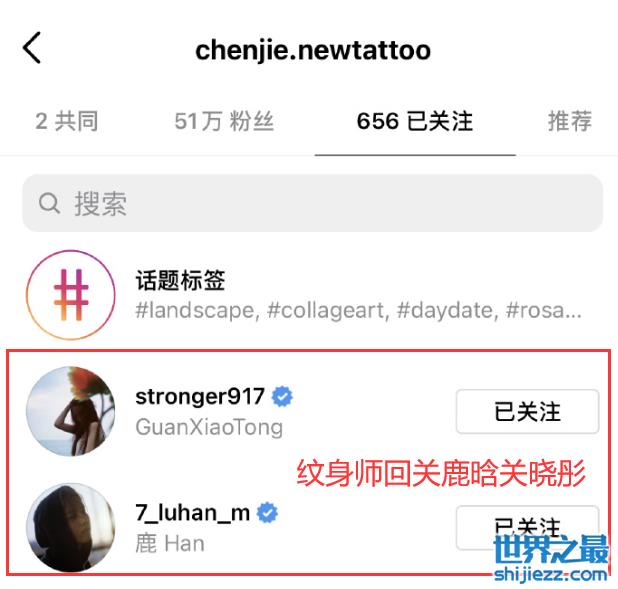Tap 已关注 button next to stronger917

(x=527, y=411)
